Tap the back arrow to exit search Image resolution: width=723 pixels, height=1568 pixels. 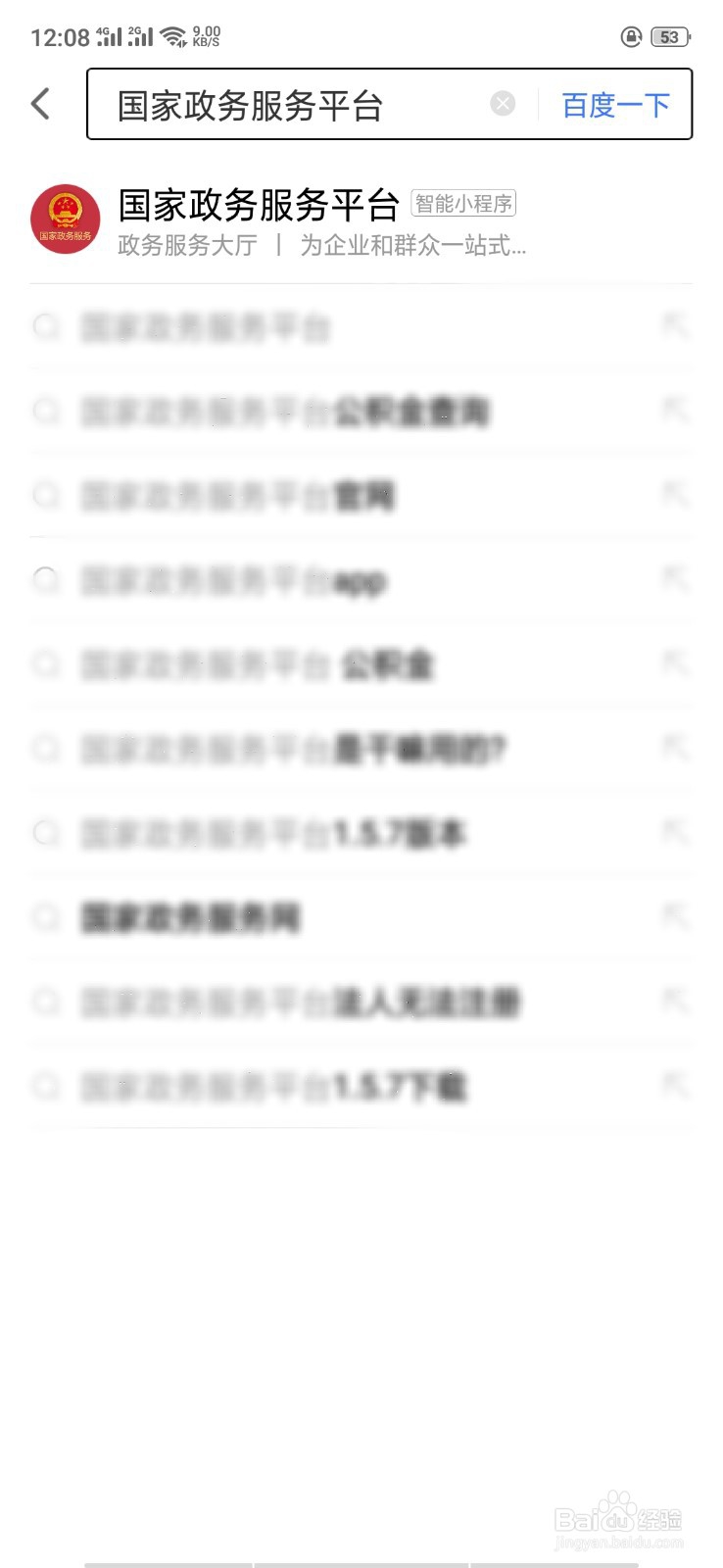pyautogui.click(x=39, y=103)
